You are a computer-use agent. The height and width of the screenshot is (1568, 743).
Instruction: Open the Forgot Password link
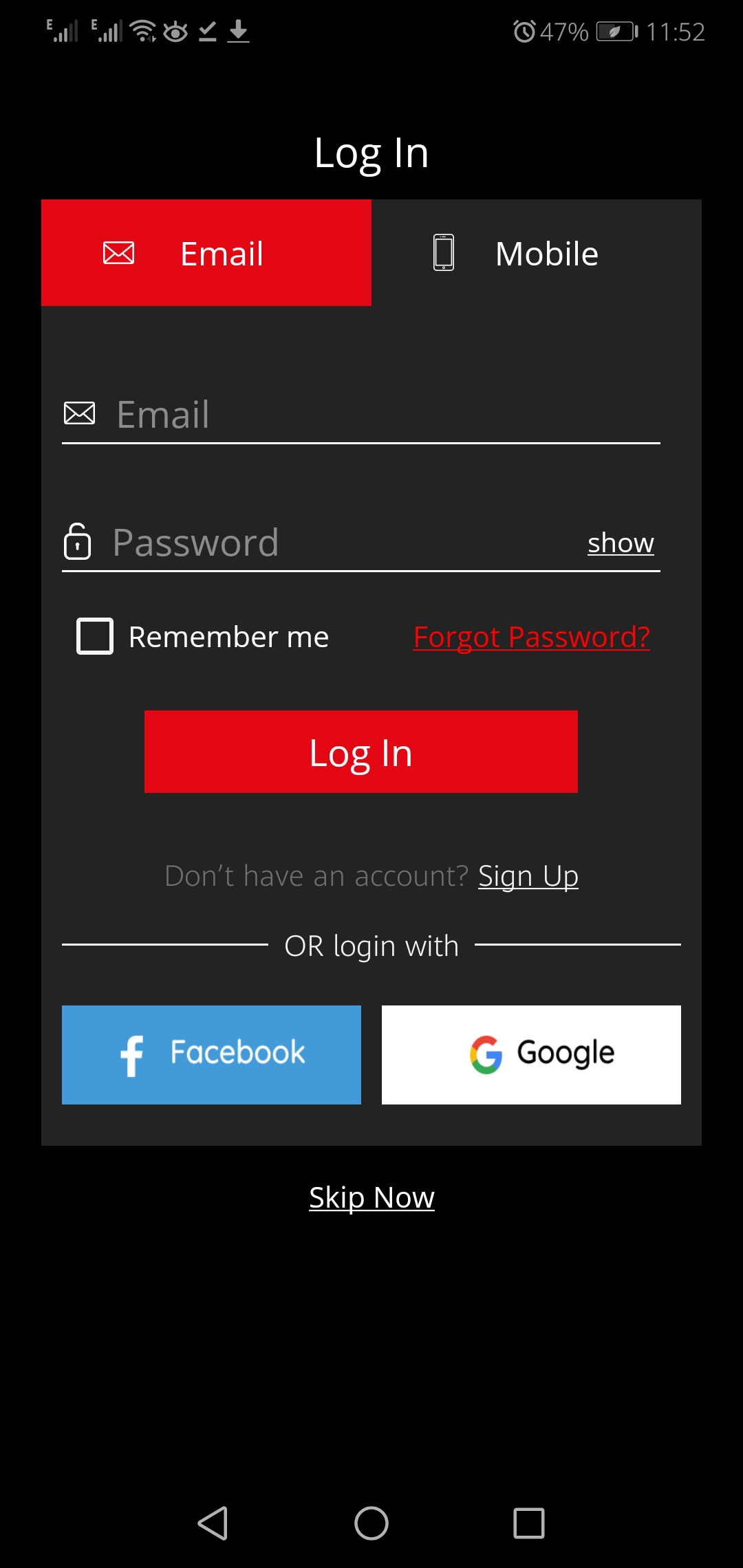point(531,637)
